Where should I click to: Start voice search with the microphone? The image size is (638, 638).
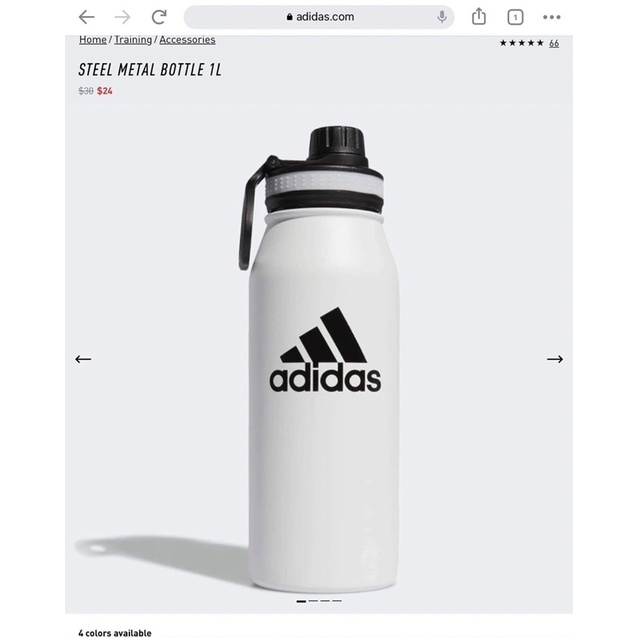click(x=442, y=17)
